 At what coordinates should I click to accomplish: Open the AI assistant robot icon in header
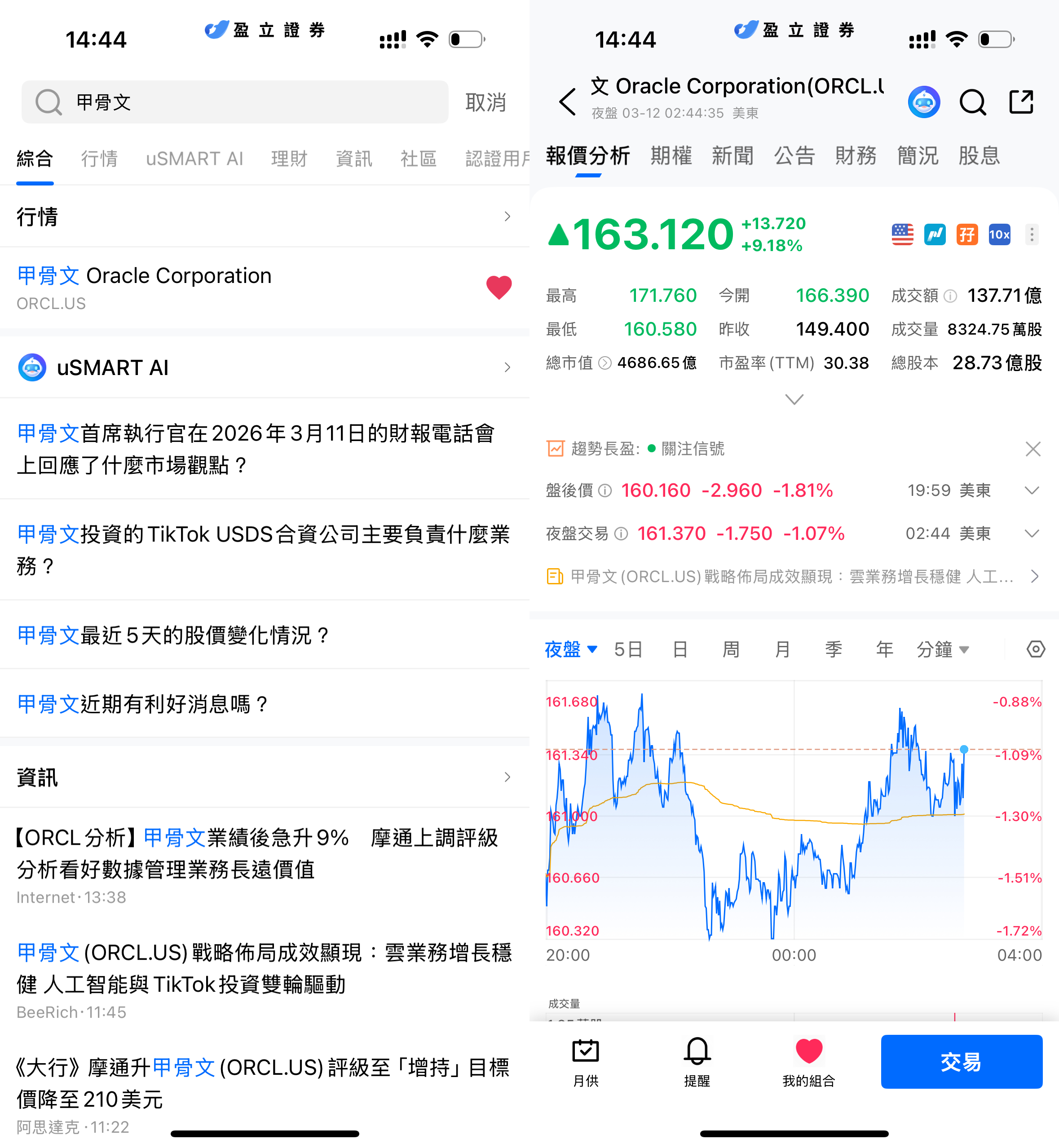[x=924, y=102]
